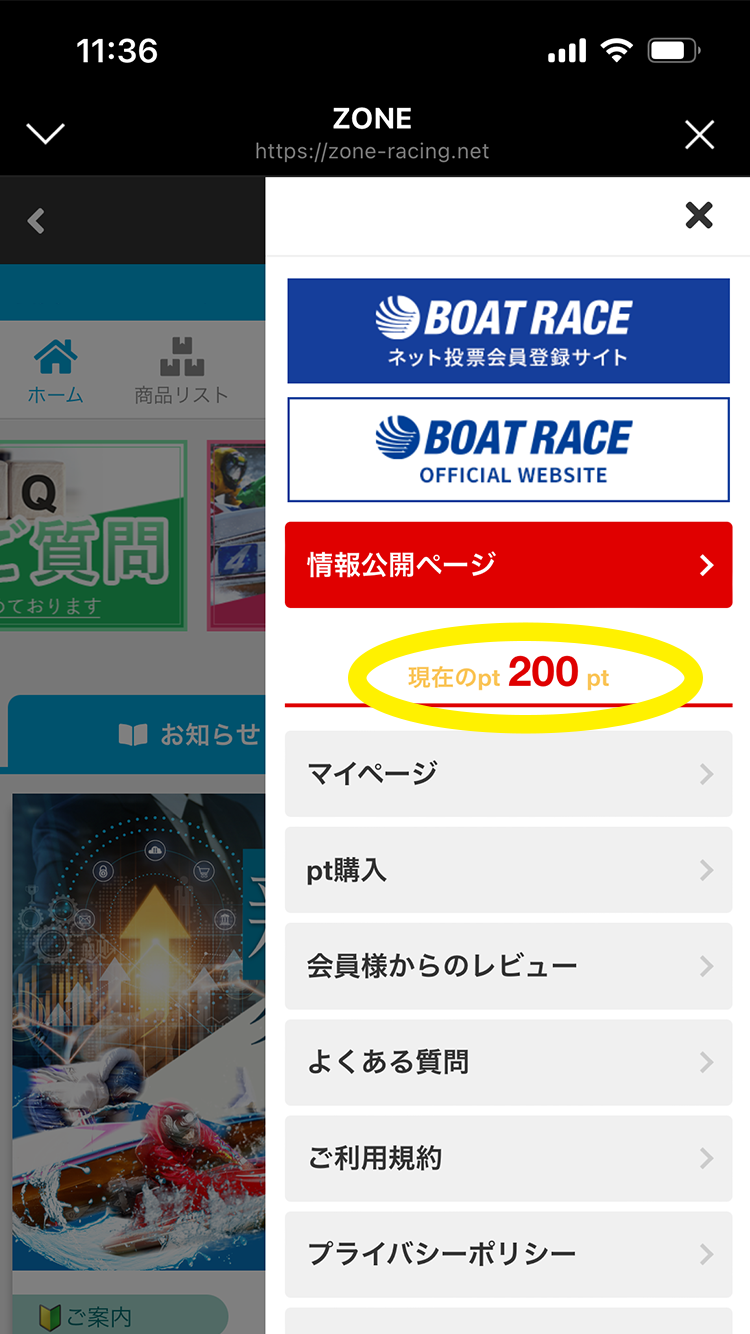Image resolution: width=750 pixels, height=1334 pixels.
Task: Close the in-app browser window
Action: tap(699, 134)
